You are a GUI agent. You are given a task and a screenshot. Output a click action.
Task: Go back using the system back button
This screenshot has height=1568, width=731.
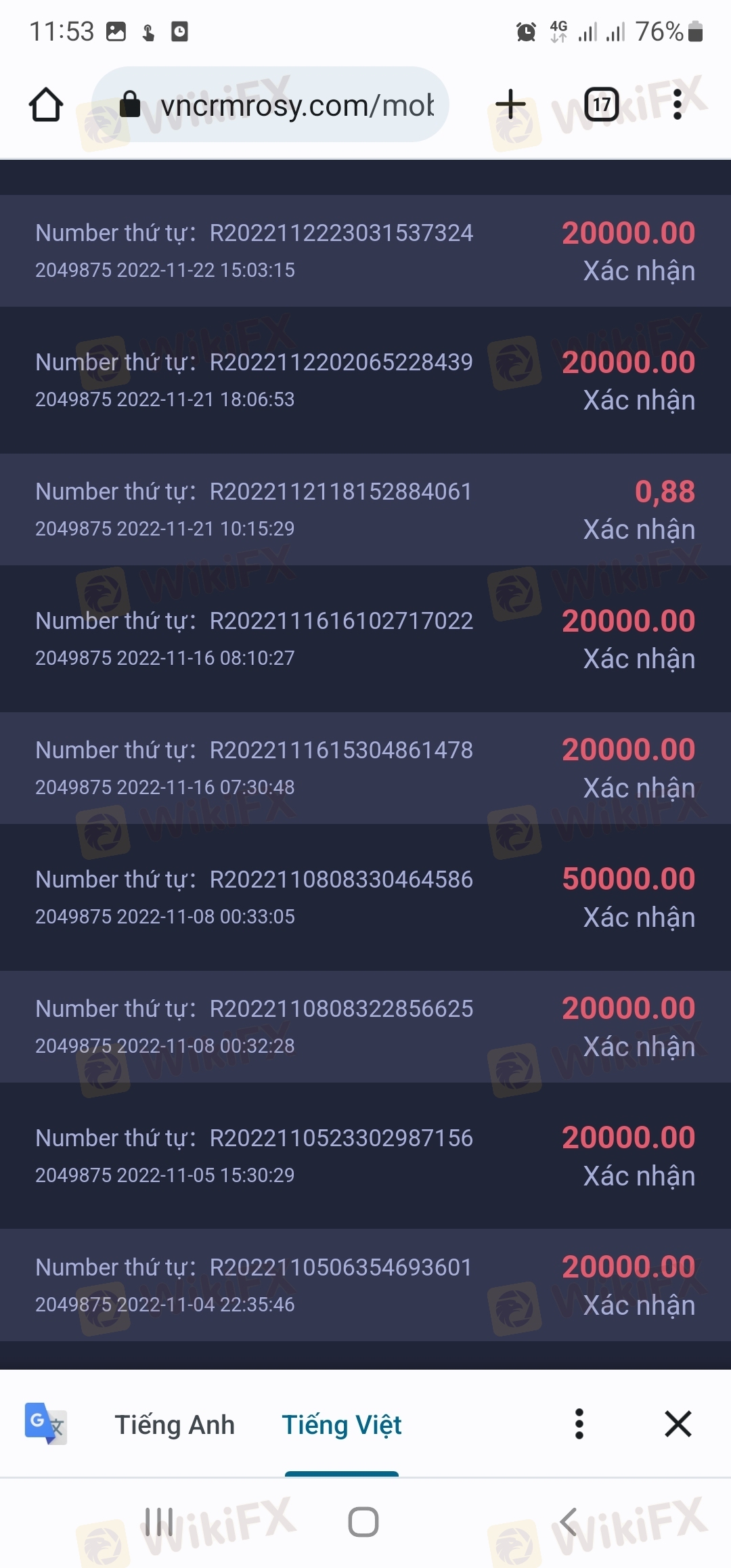[569, 1522]
